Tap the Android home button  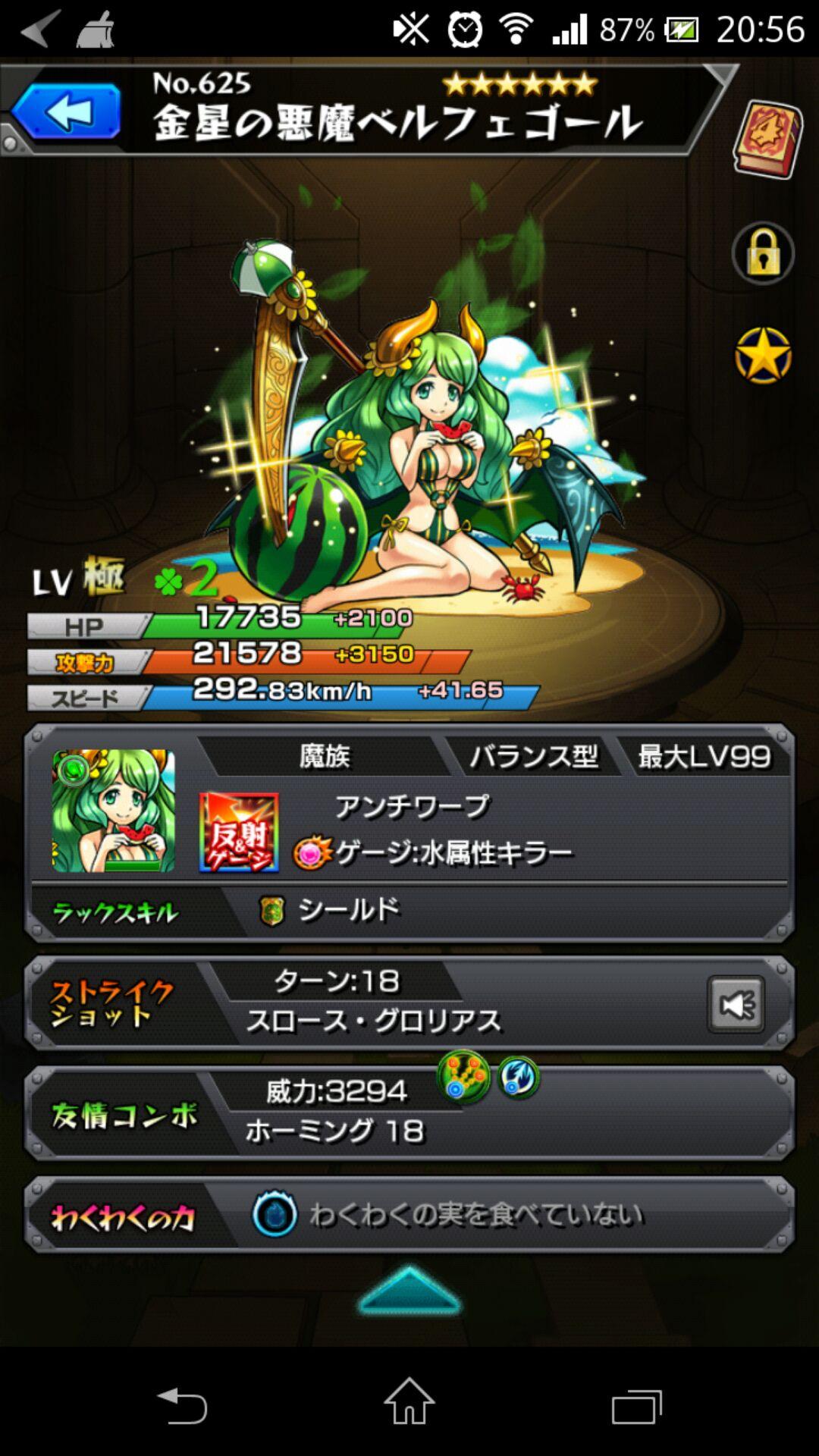pos(409,1403)
